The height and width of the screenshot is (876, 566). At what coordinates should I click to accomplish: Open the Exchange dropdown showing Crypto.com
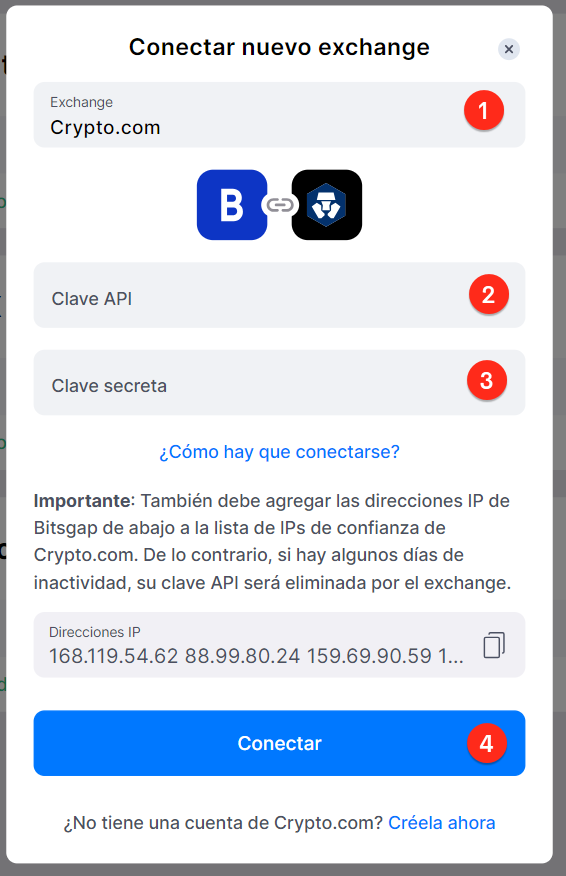(x=279, y=115)
